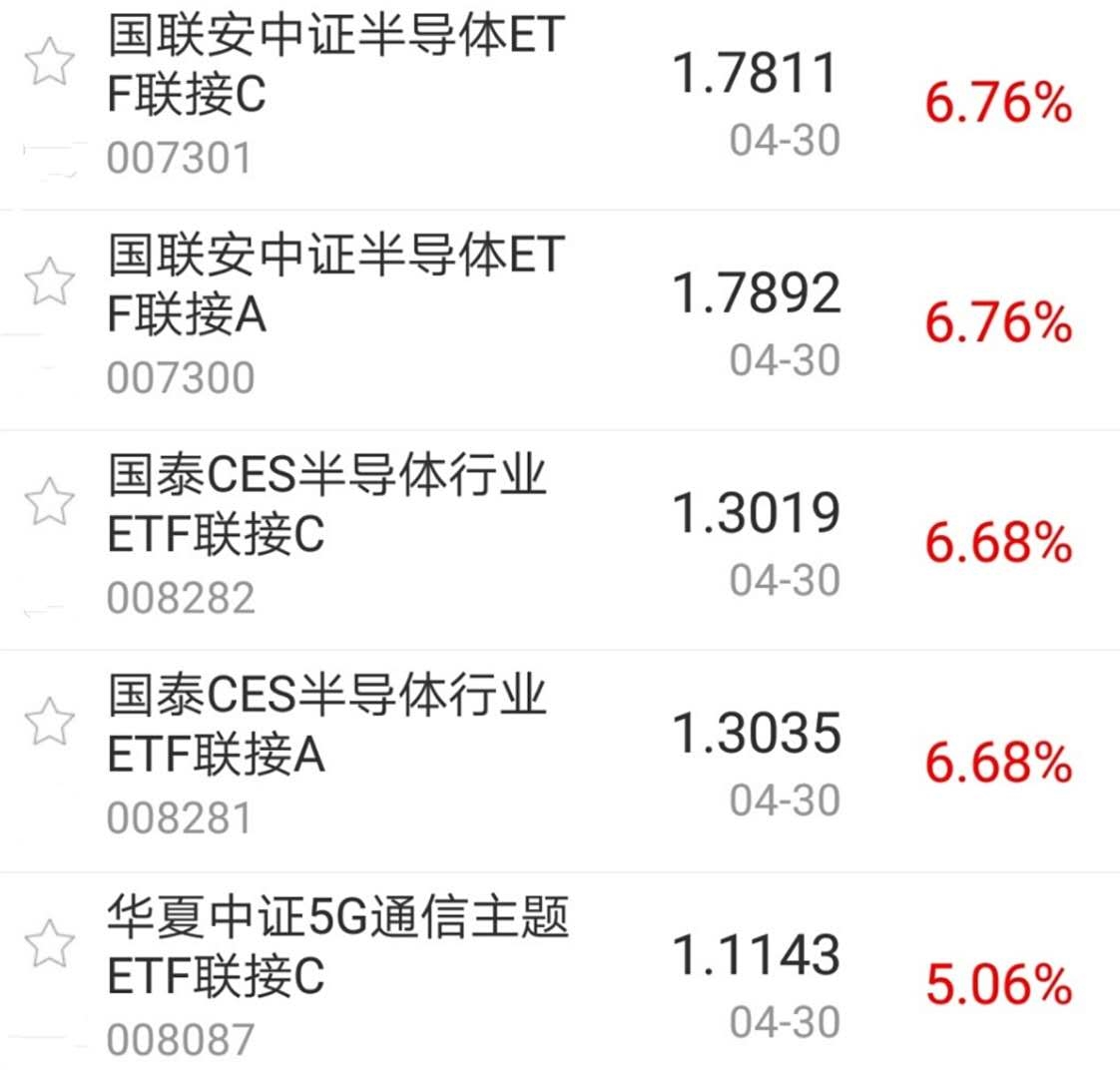Favorite the star for fund 008282
The height and width of the screenshot is (1078, 1120).
[x=49, y=501]
